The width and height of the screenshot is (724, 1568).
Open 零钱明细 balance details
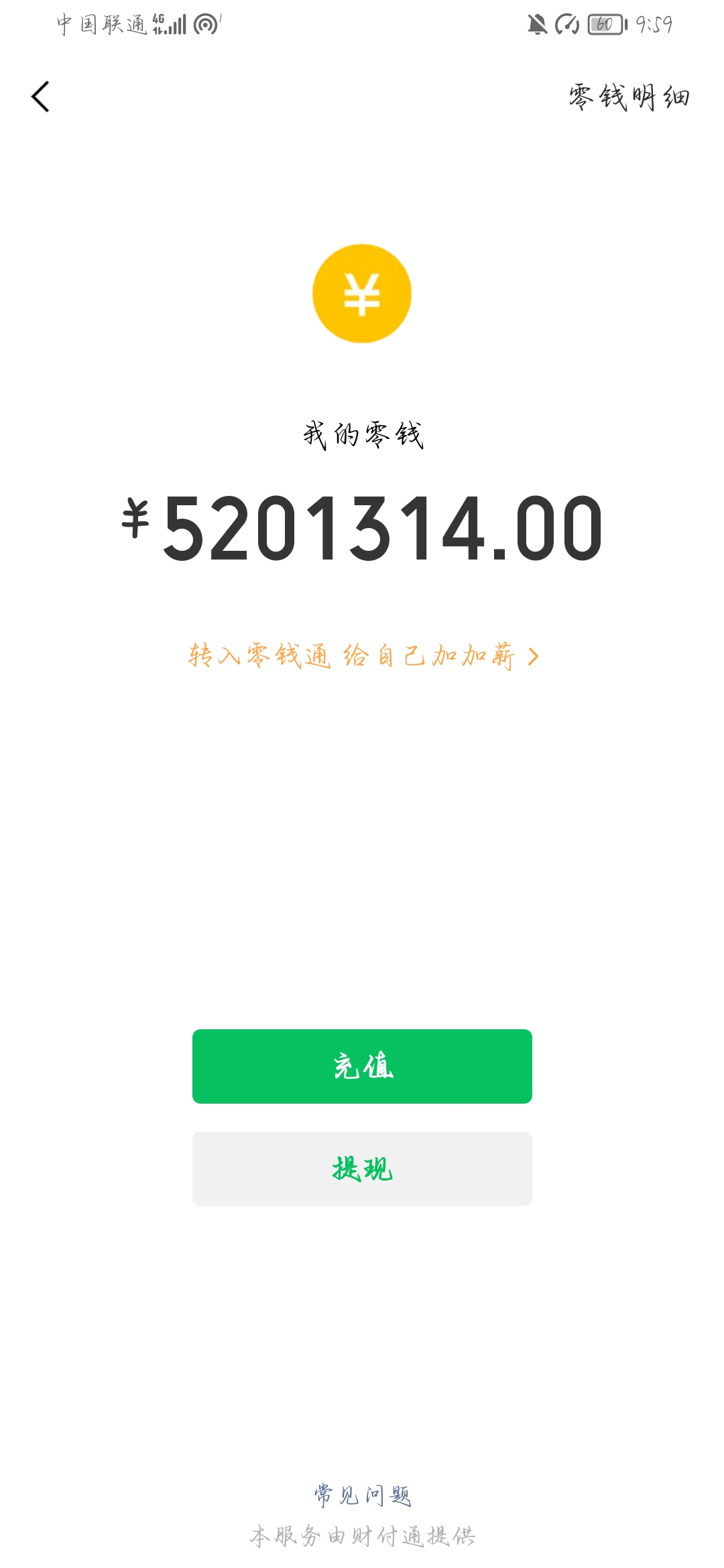click(629, 97)
